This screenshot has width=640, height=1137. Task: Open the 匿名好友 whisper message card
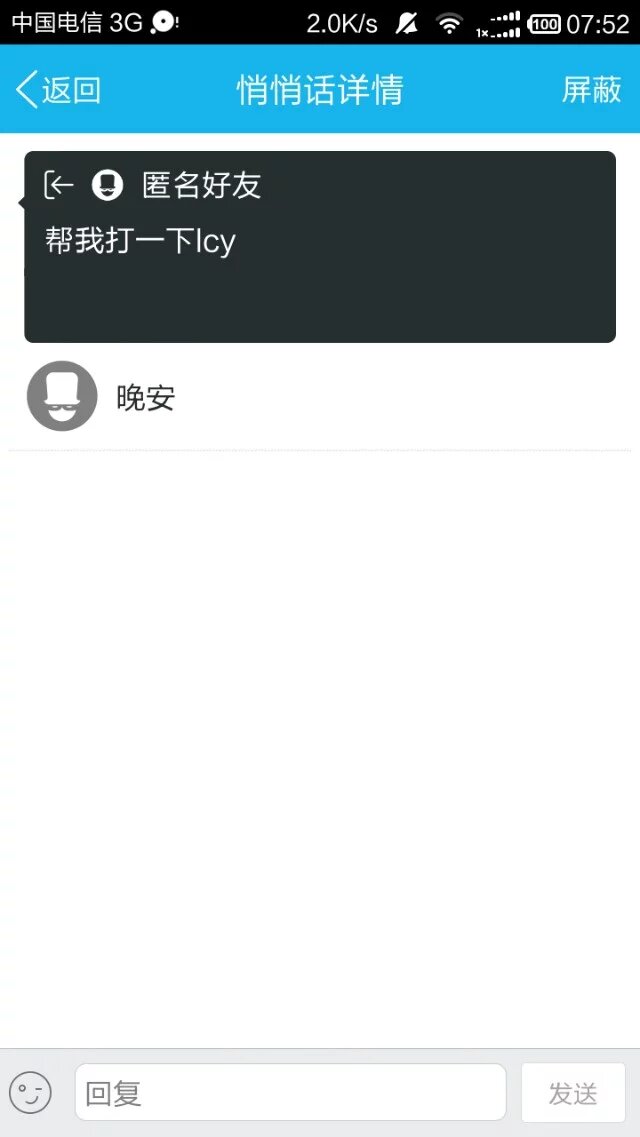click(320, 247)
